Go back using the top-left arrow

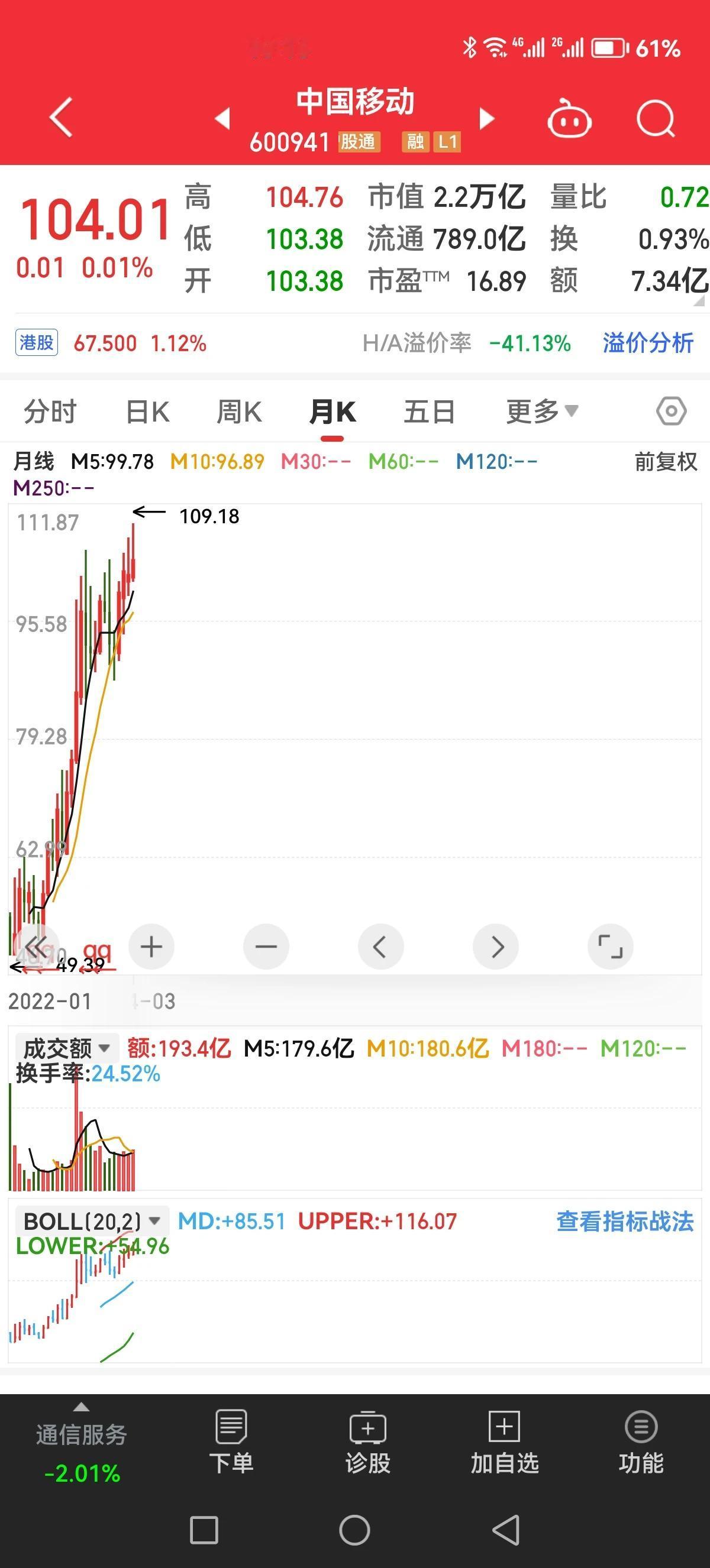[61, 118]
